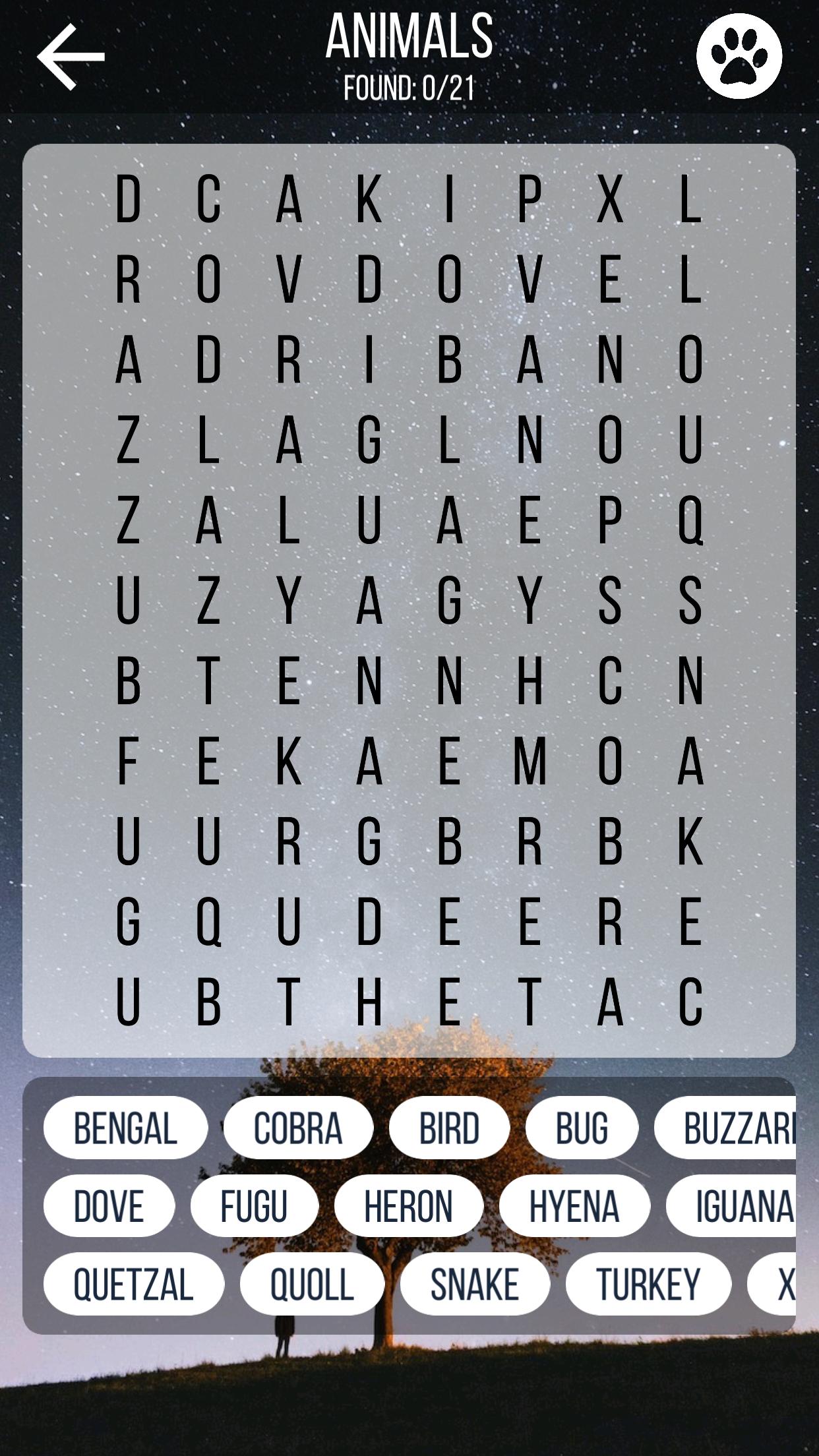The image size is (819, 1456).
Task: Select the QUETZAL word chip
Action: (x=133, y=1285)
